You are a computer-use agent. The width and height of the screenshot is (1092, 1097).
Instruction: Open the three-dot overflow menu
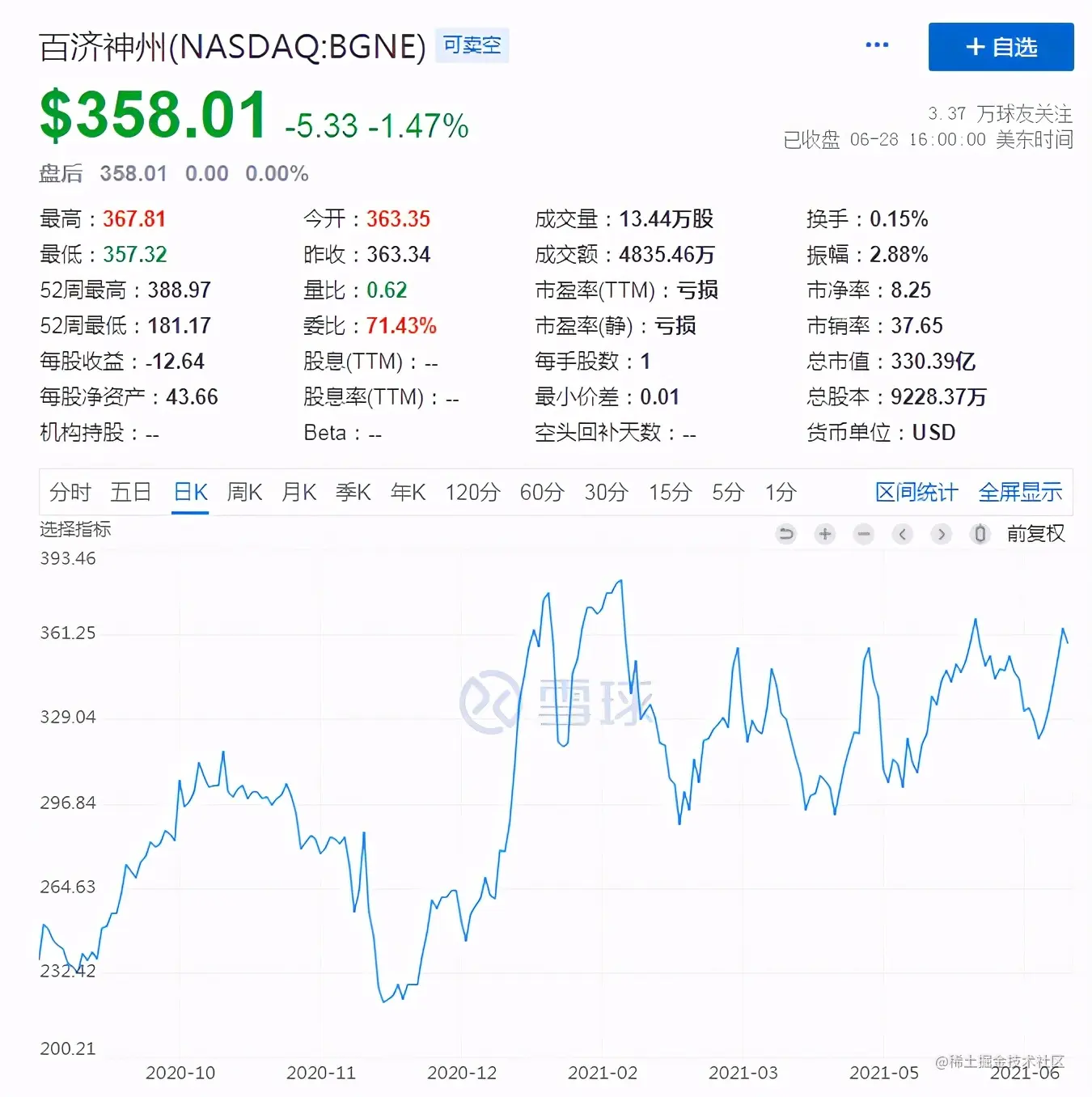(x=877, y=45)
